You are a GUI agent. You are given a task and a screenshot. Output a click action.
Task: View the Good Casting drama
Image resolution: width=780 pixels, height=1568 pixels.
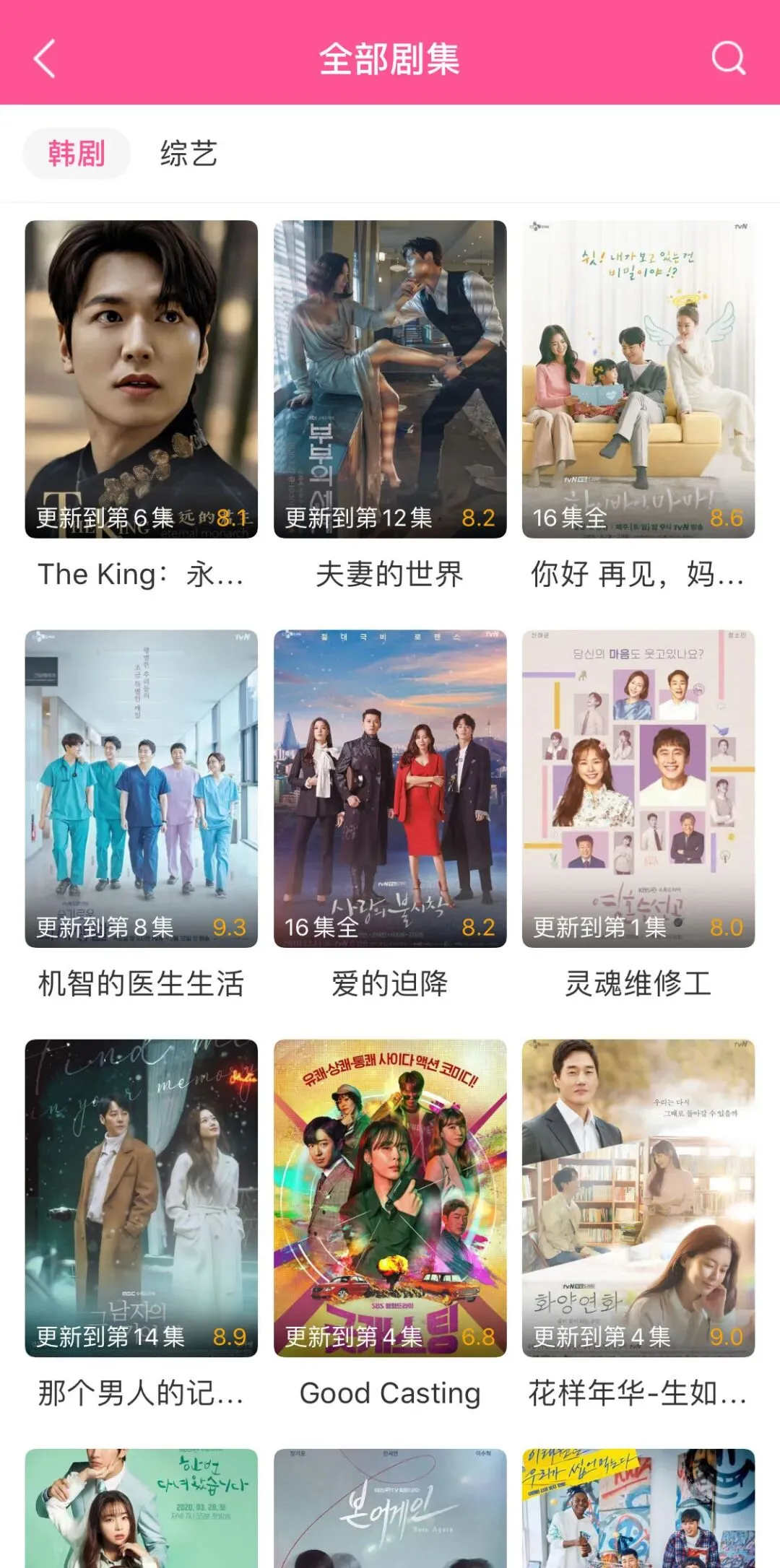[390, 1198]
